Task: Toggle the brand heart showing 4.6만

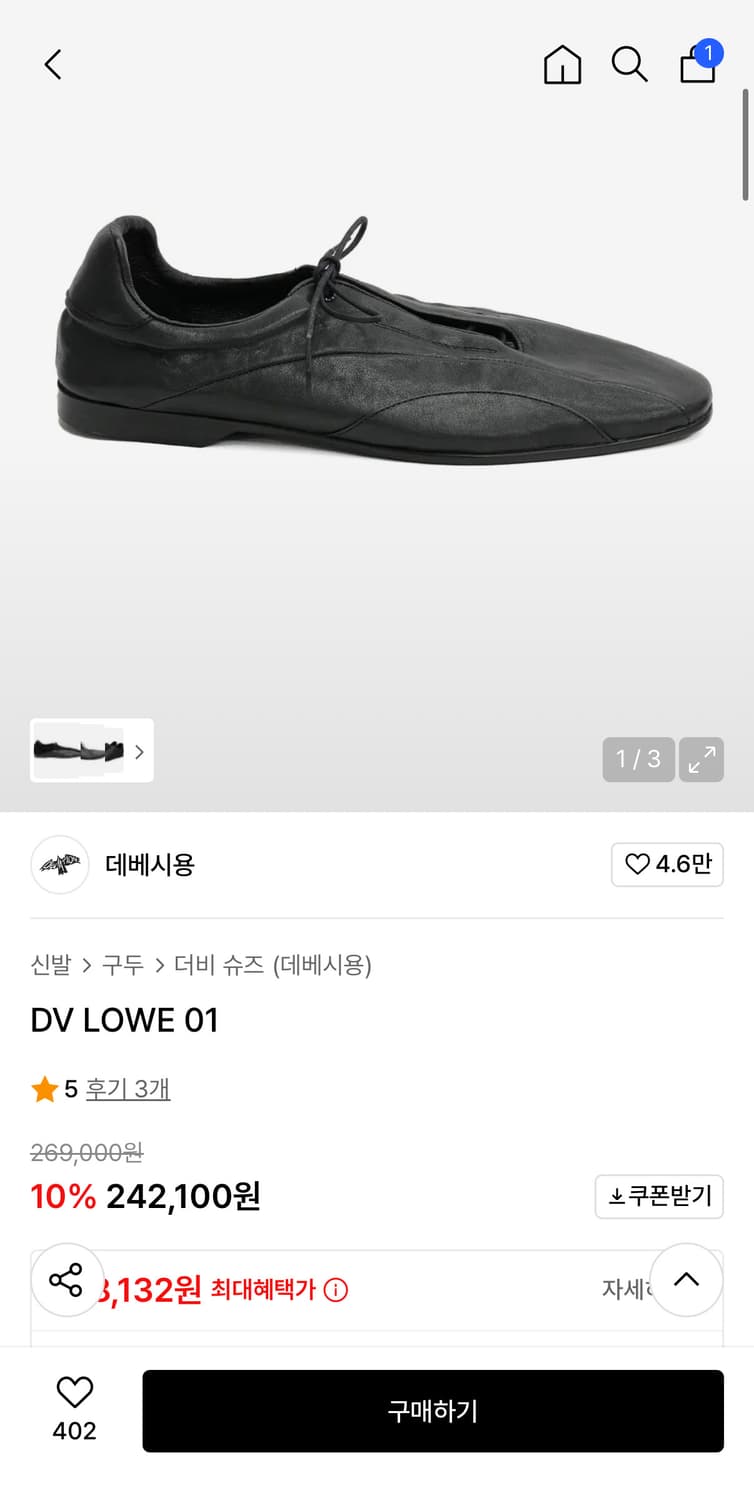Action: coord(667,865)
